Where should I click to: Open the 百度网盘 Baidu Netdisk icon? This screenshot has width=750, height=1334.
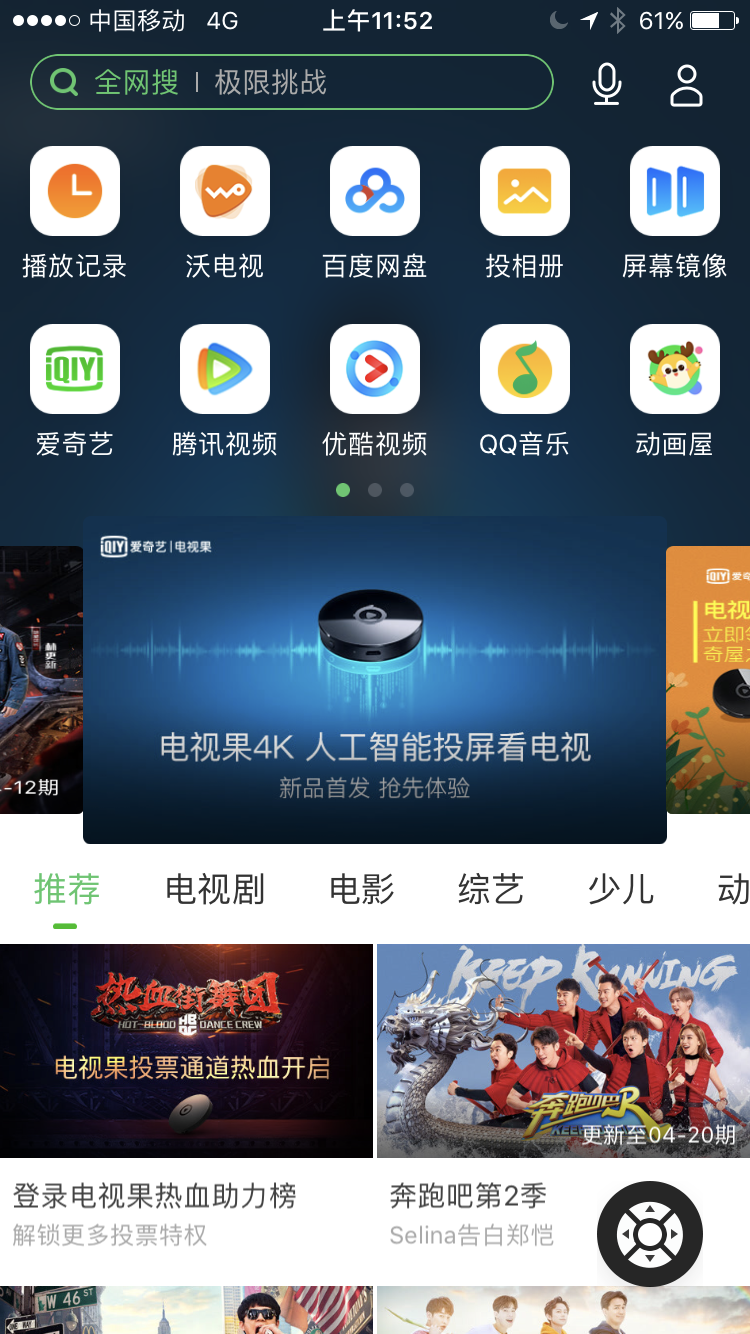[374, 191]
